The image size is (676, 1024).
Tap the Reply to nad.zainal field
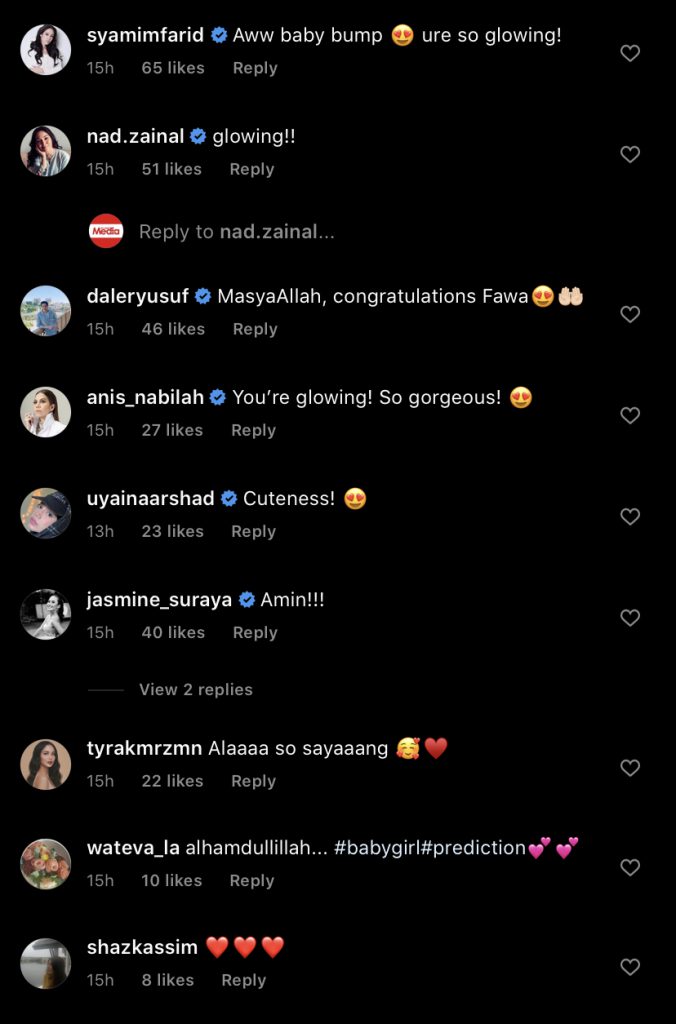tap(236, 232)
